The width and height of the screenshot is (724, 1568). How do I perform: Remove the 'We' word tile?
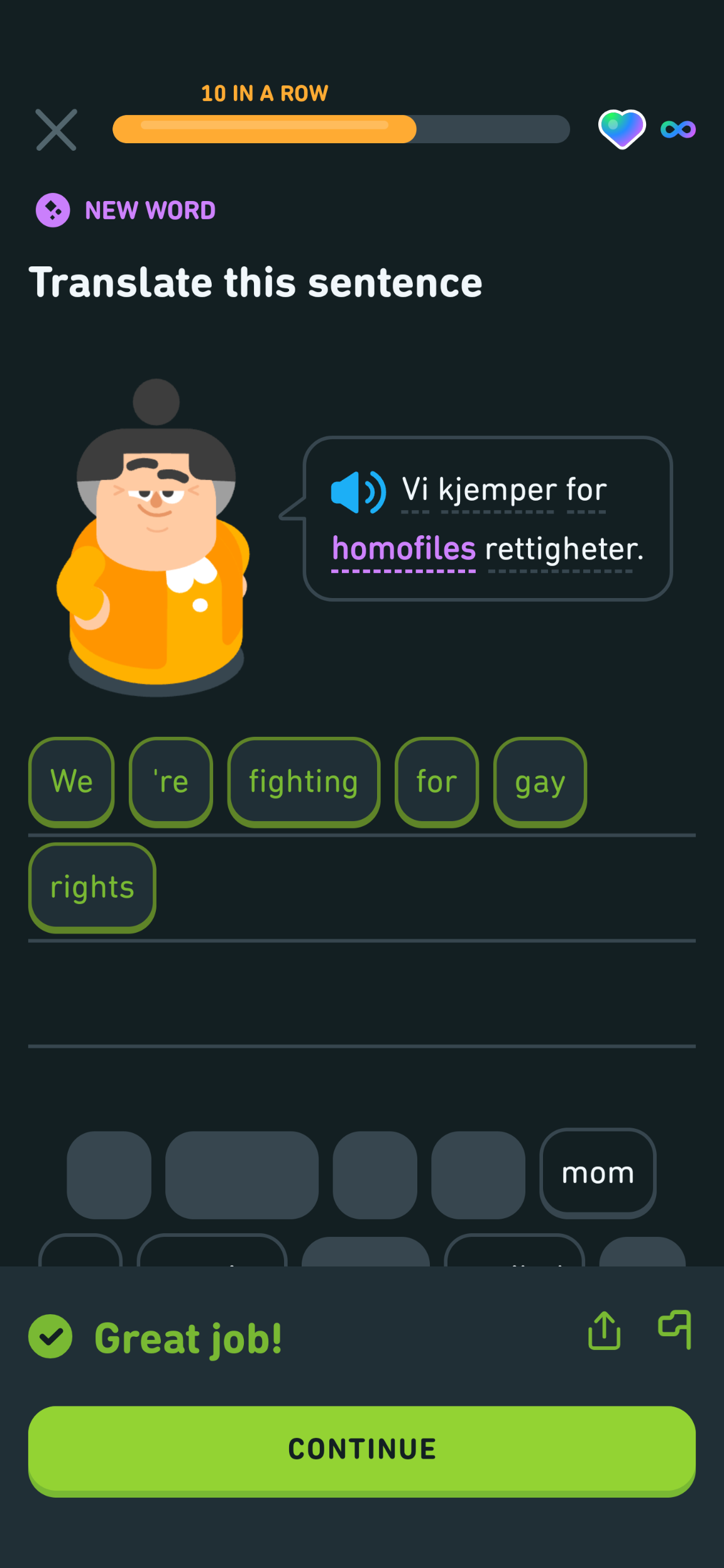tap(72, 781)
